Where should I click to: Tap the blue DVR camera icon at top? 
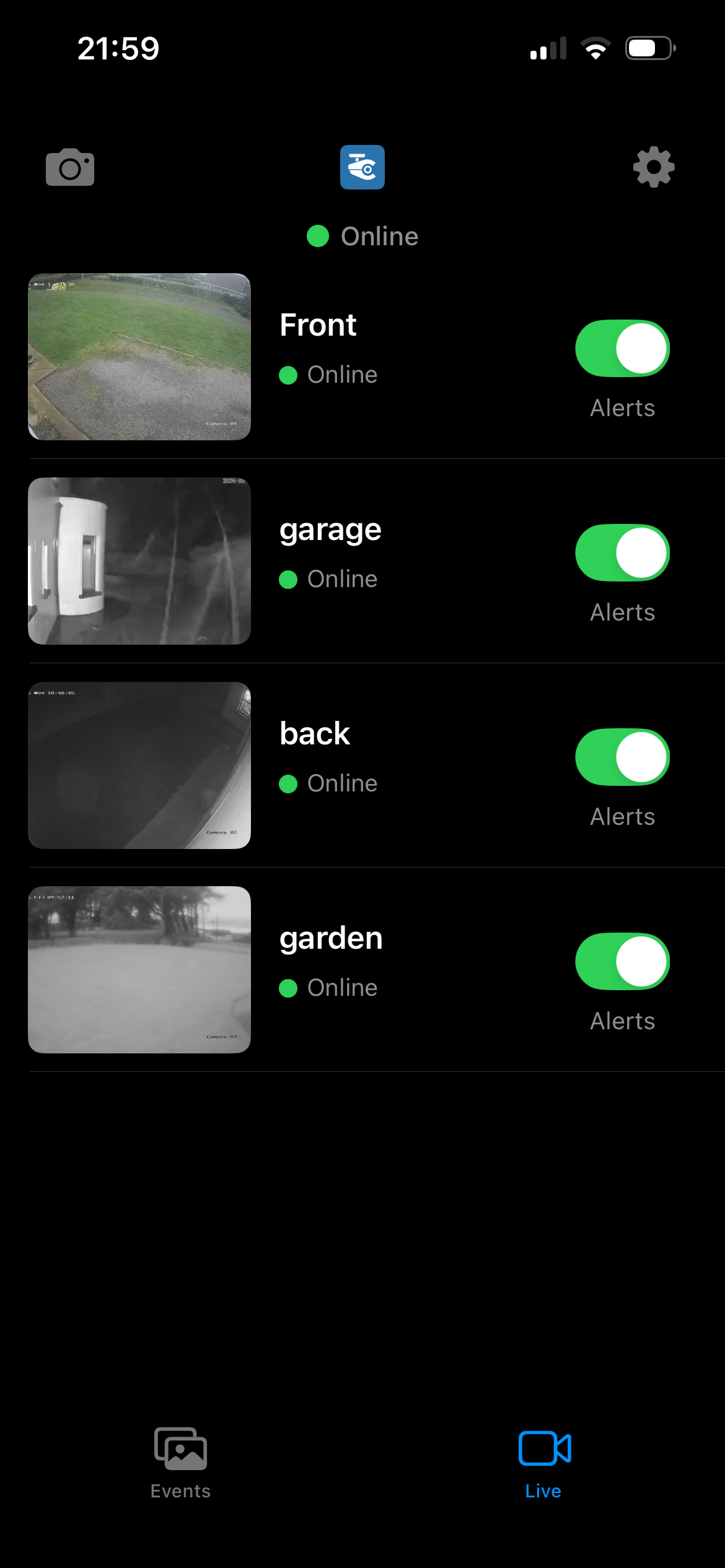point(362,167)
